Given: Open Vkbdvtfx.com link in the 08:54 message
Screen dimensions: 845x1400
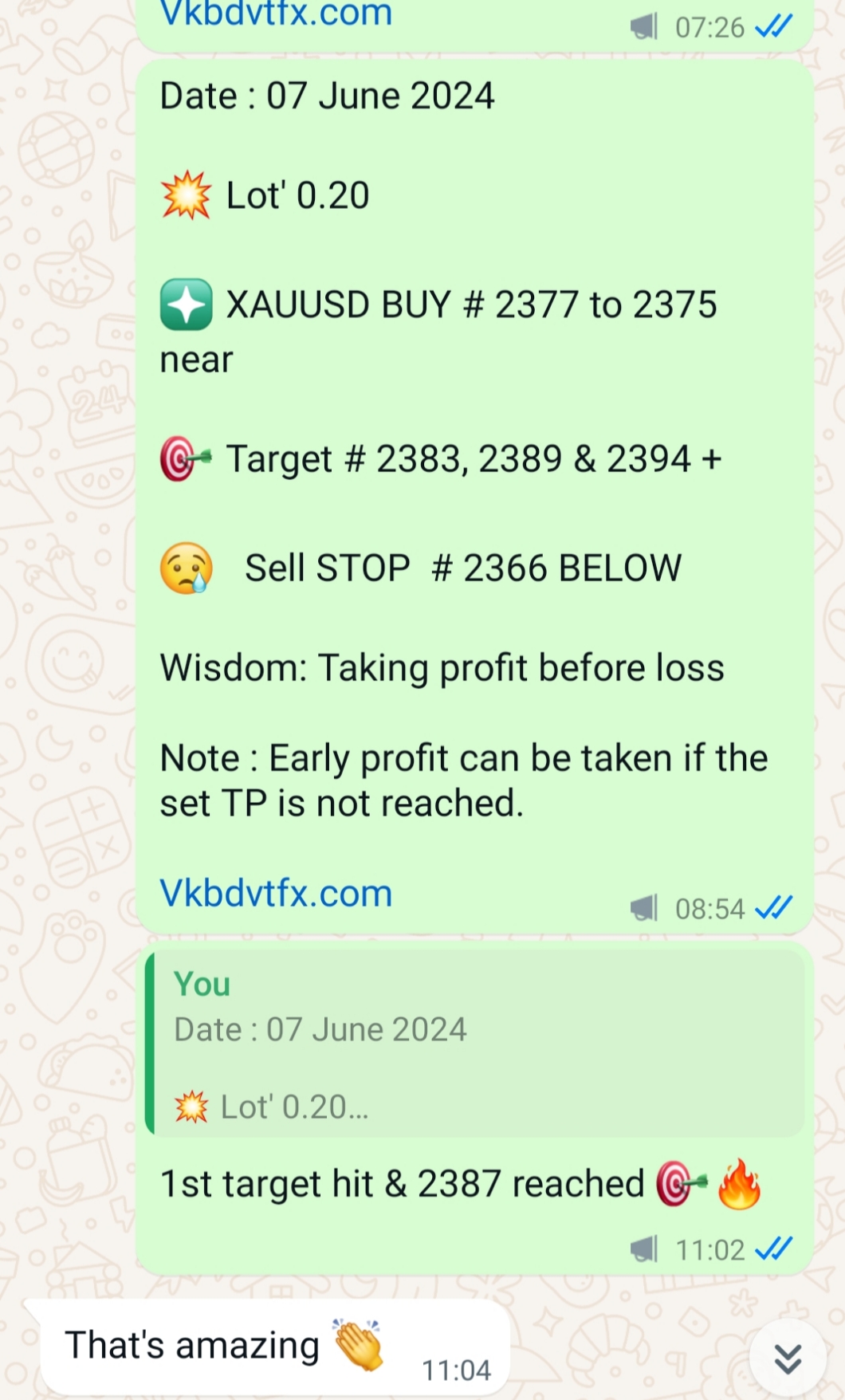Looking at the screenshot, I should pyautogui.click(x=276, y=894).
